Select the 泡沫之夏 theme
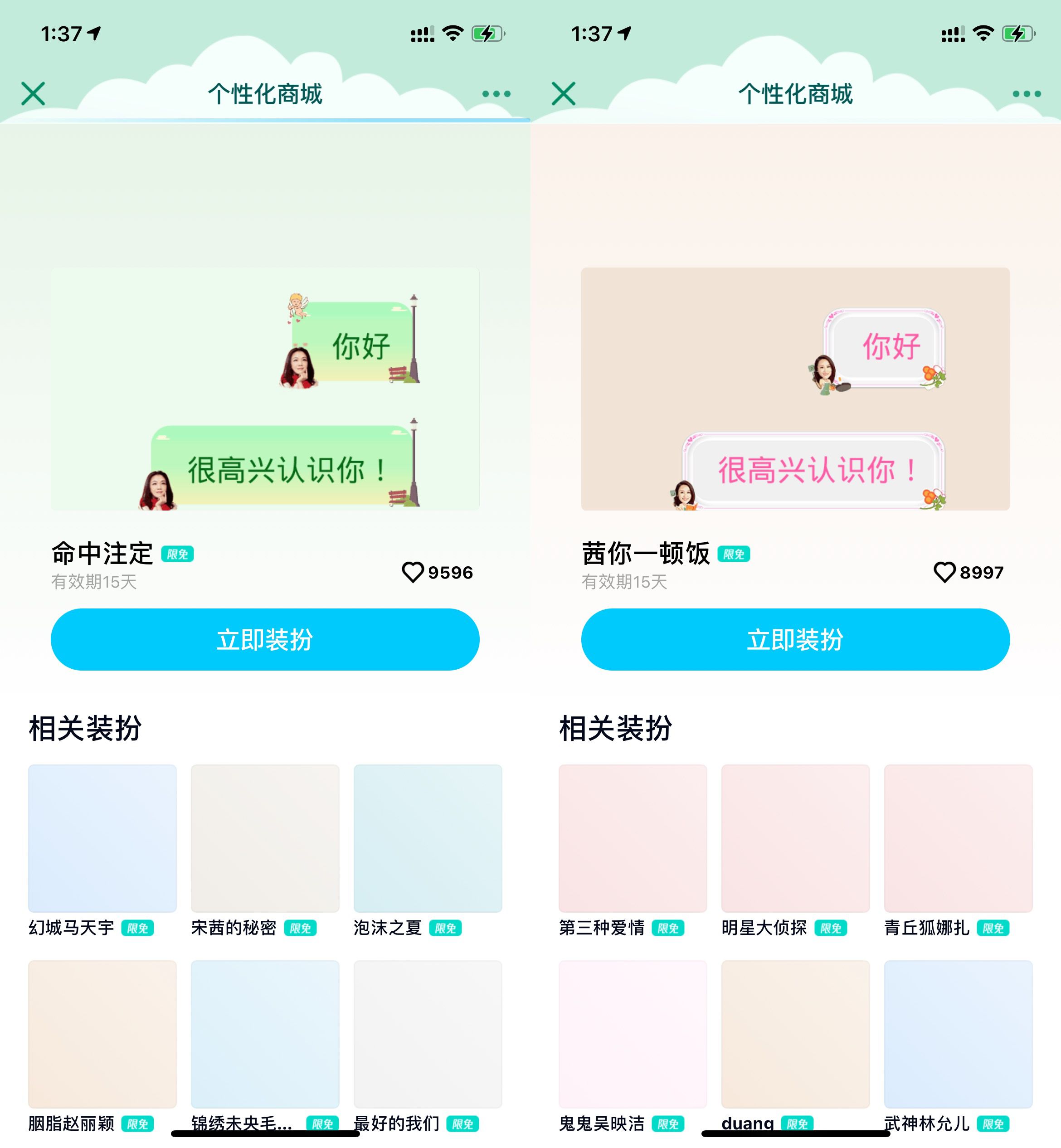The width and height of the screenshot is (1061, 1148). pos(428,838)
